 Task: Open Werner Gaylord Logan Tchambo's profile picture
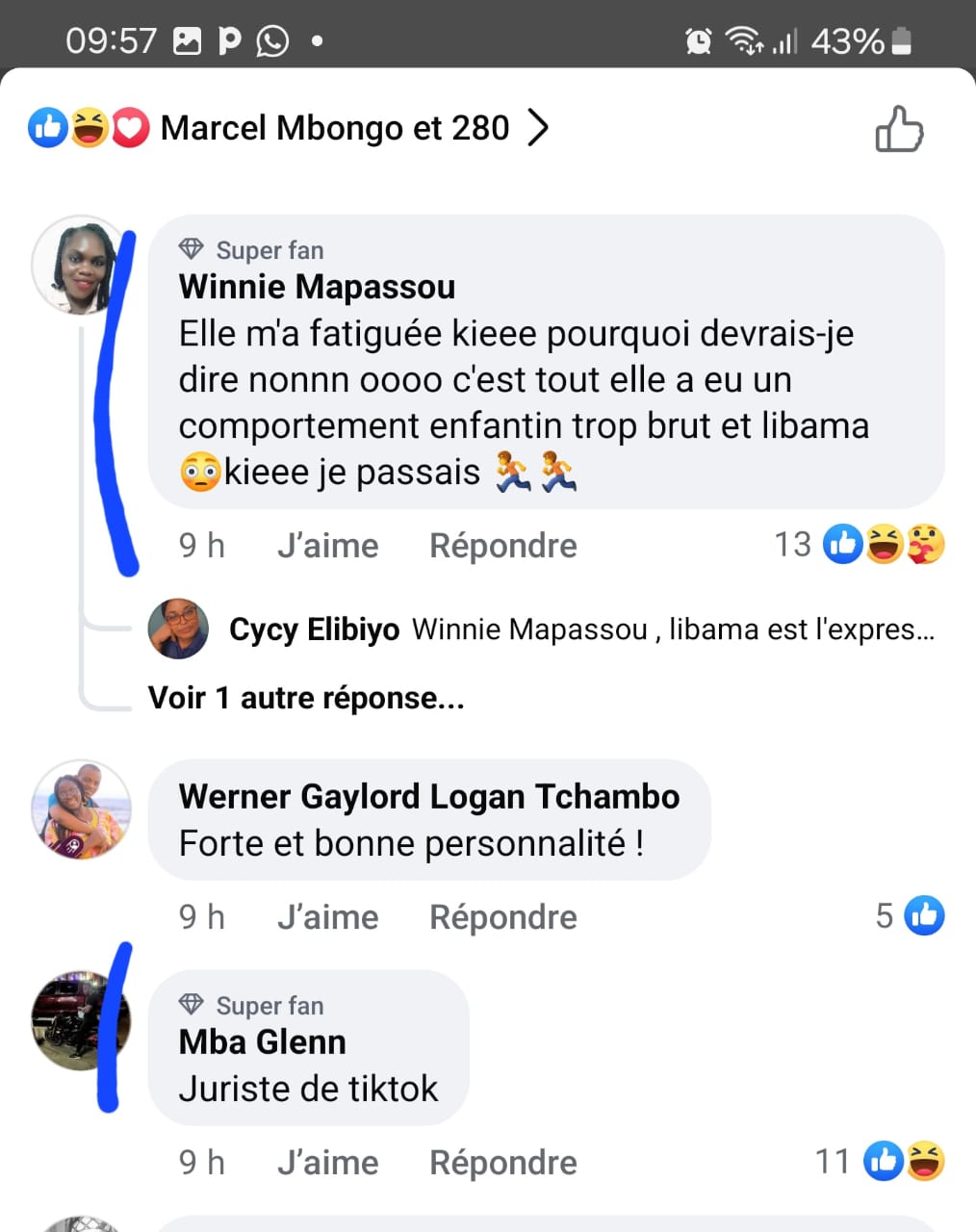tap(81, 809)
